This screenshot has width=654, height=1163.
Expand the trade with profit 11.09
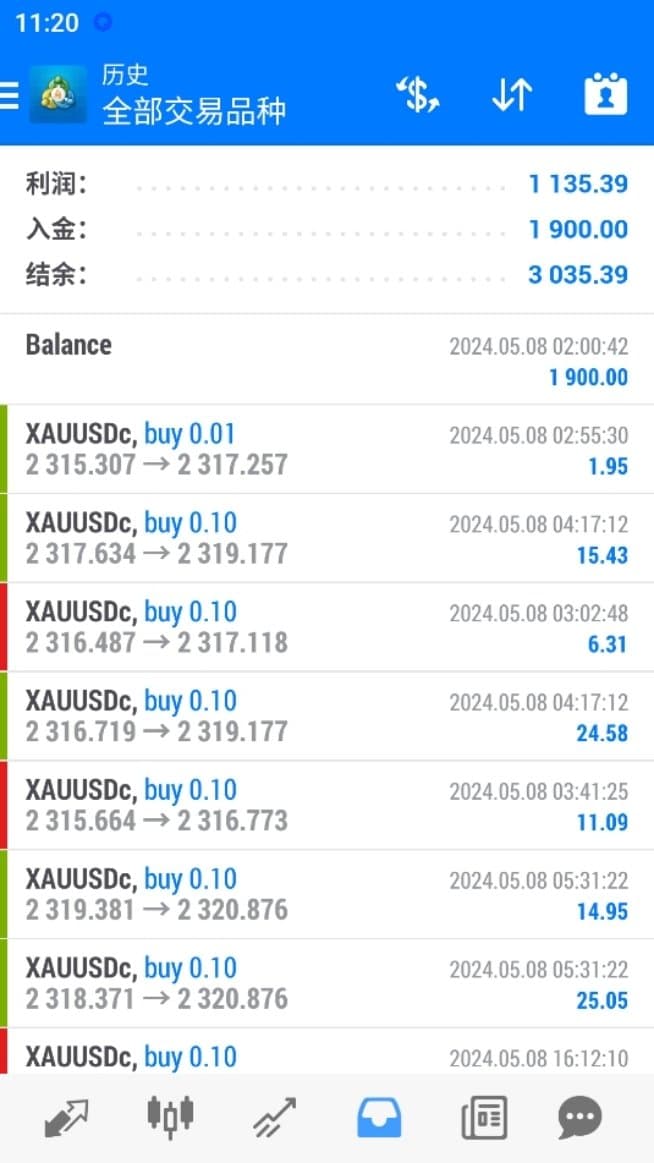tap(327, 805)
